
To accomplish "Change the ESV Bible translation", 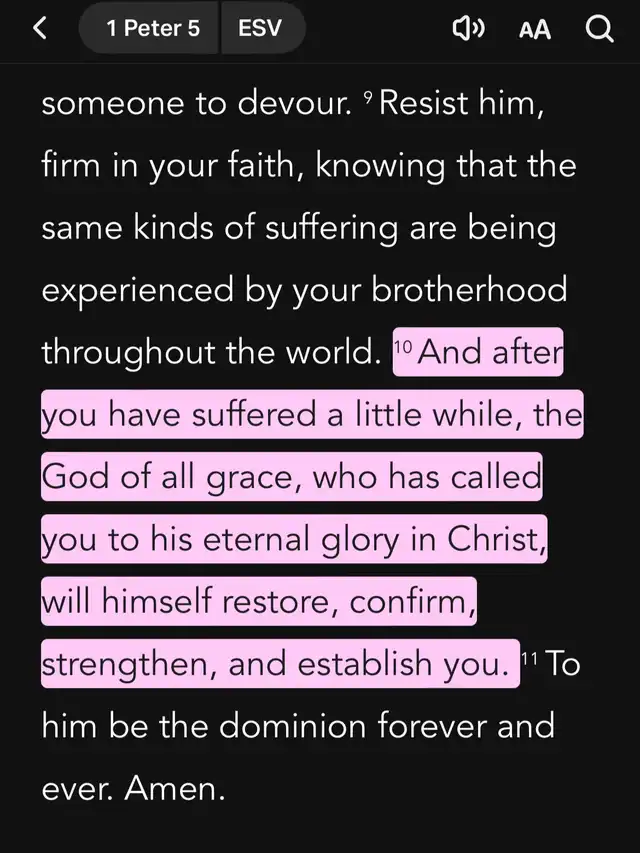I will pyautogui.click(x=259, y=29).
